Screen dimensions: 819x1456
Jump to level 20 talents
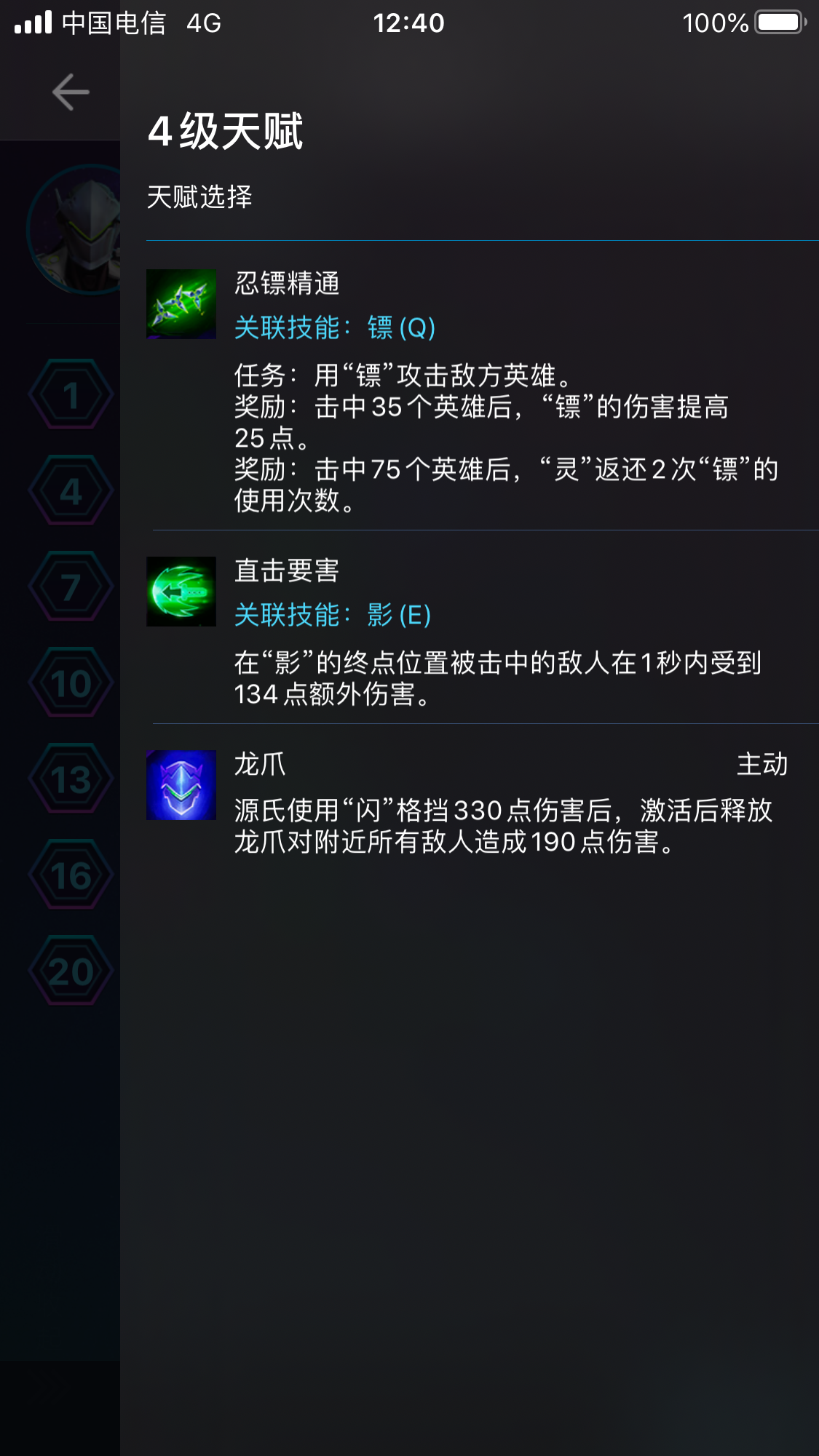tap(71, 971)
